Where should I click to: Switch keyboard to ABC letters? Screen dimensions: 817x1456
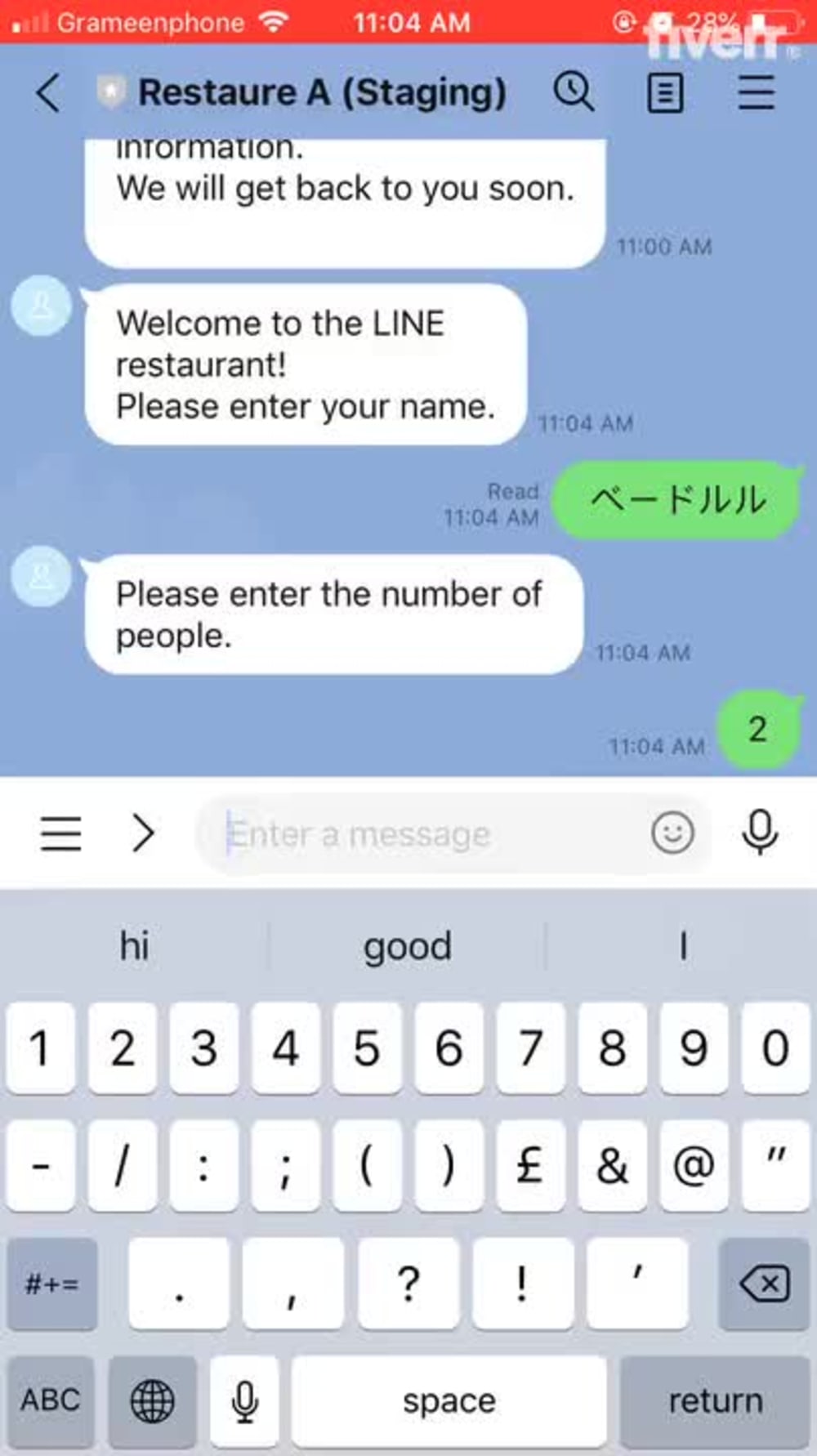click(51, 1400)
